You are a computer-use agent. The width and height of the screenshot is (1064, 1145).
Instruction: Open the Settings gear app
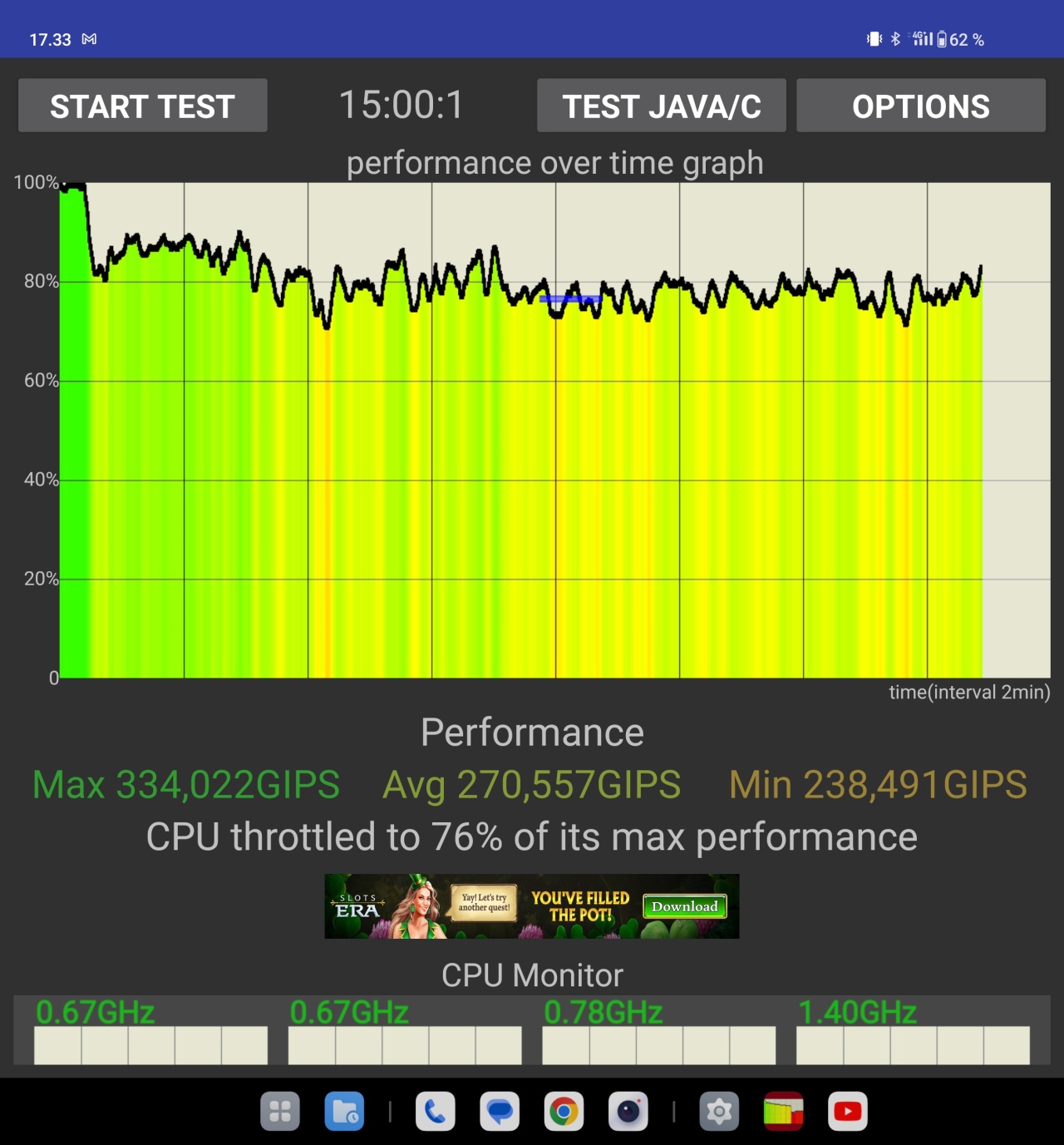[x=719, y=1112]
